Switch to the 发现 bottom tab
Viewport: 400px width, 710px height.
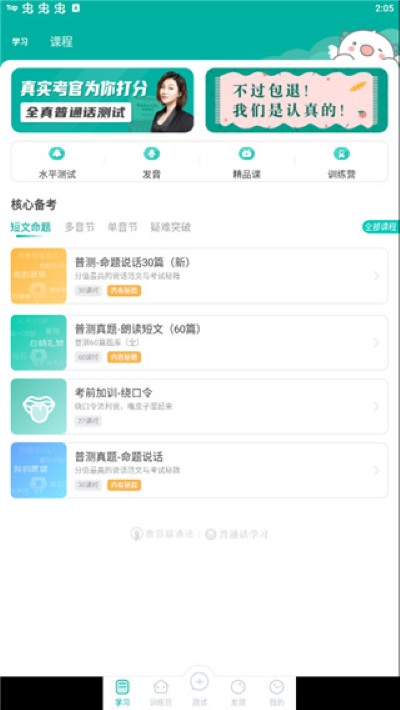coord(238,693)
